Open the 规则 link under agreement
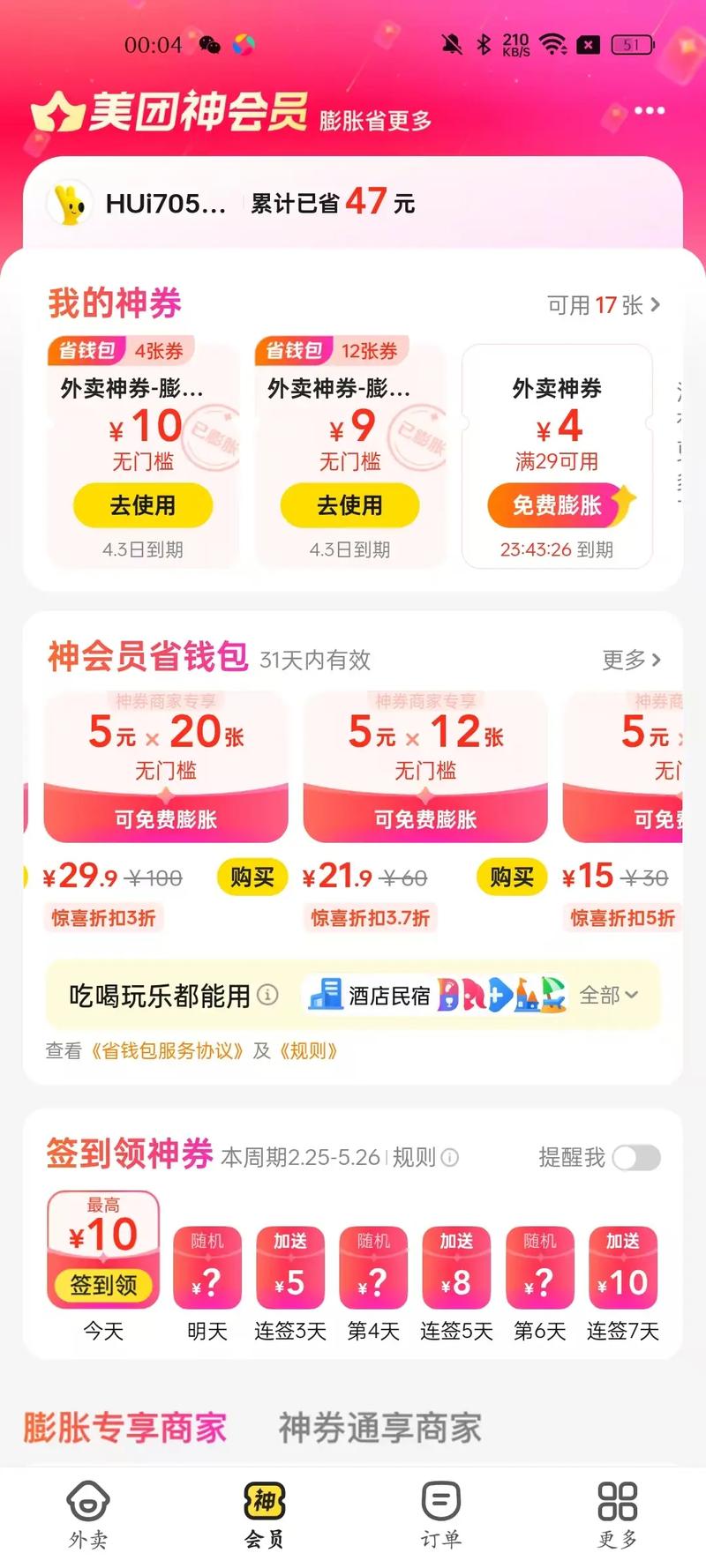The width and height of the screenshot is (706, 1568). pos(307,1050)
